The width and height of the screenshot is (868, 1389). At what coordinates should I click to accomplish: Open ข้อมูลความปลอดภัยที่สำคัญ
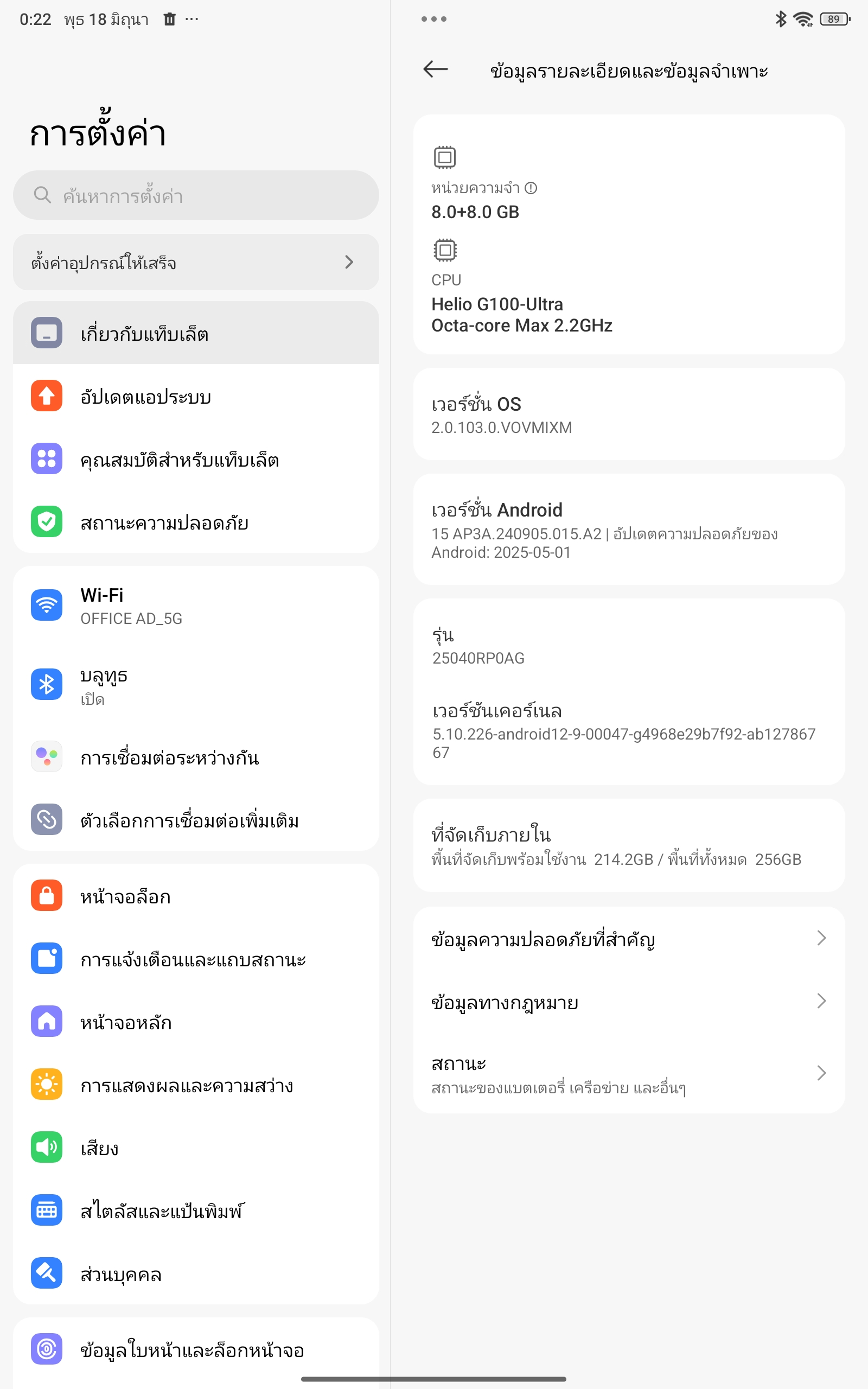pyautogui.click(x=629, y=939)
